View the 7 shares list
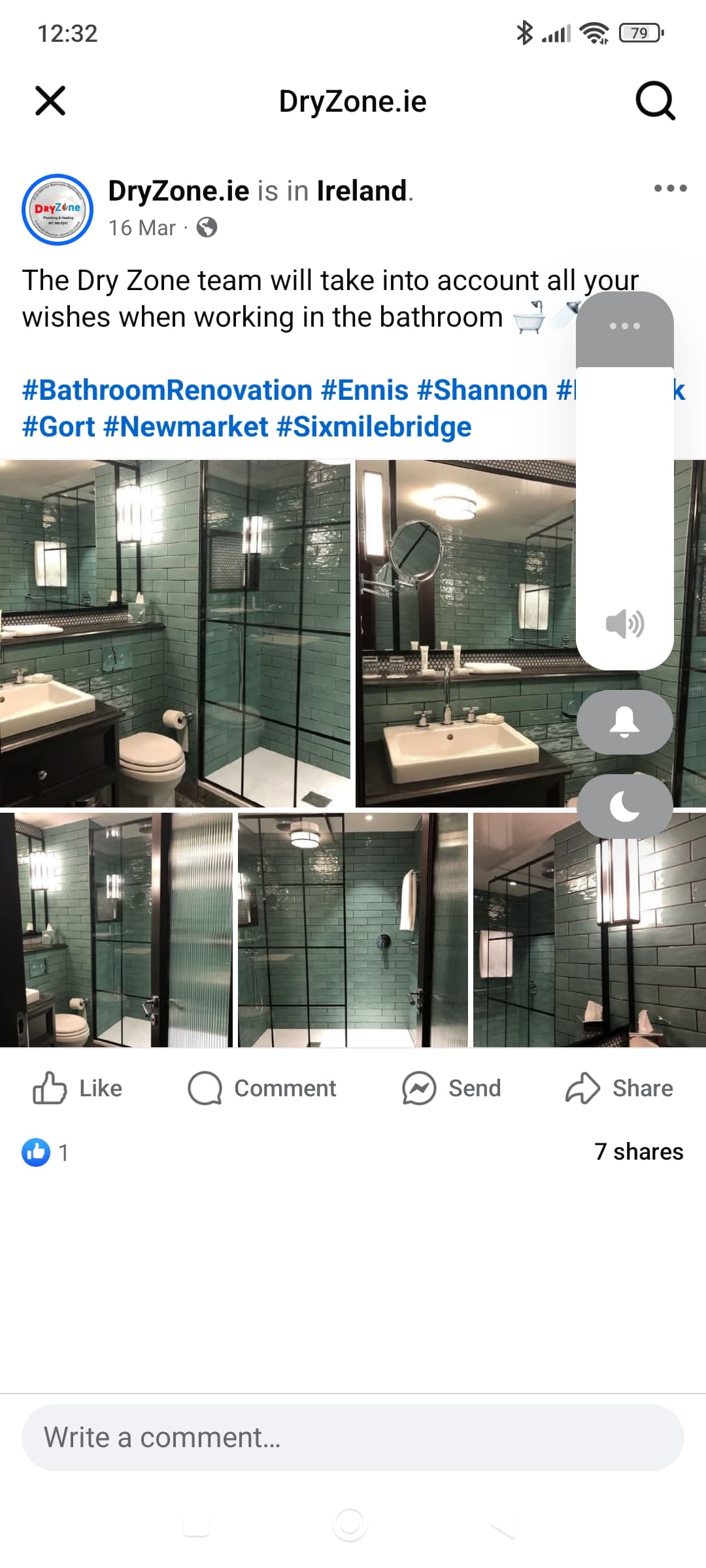 coord(638,1152)
